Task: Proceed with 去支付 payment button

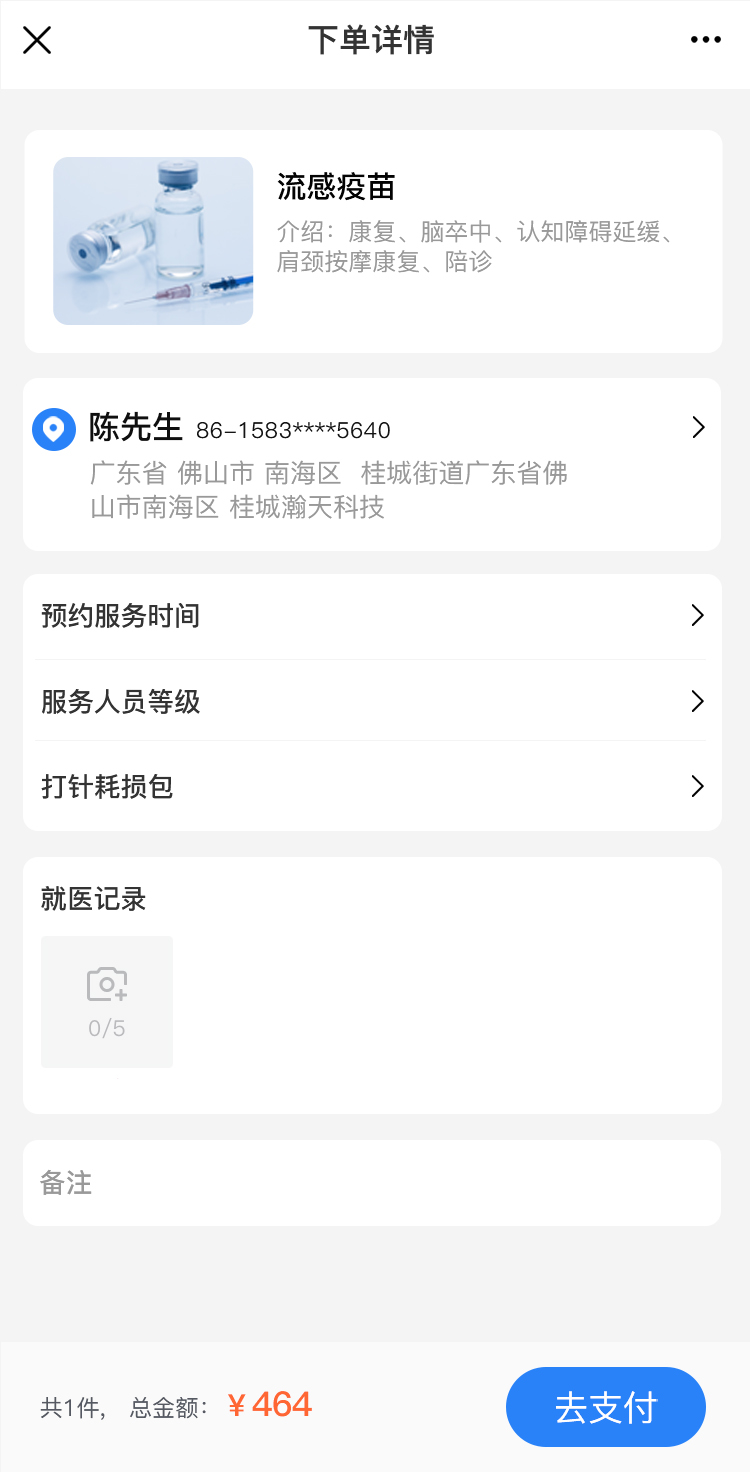Action: (x=605, y=1407)
